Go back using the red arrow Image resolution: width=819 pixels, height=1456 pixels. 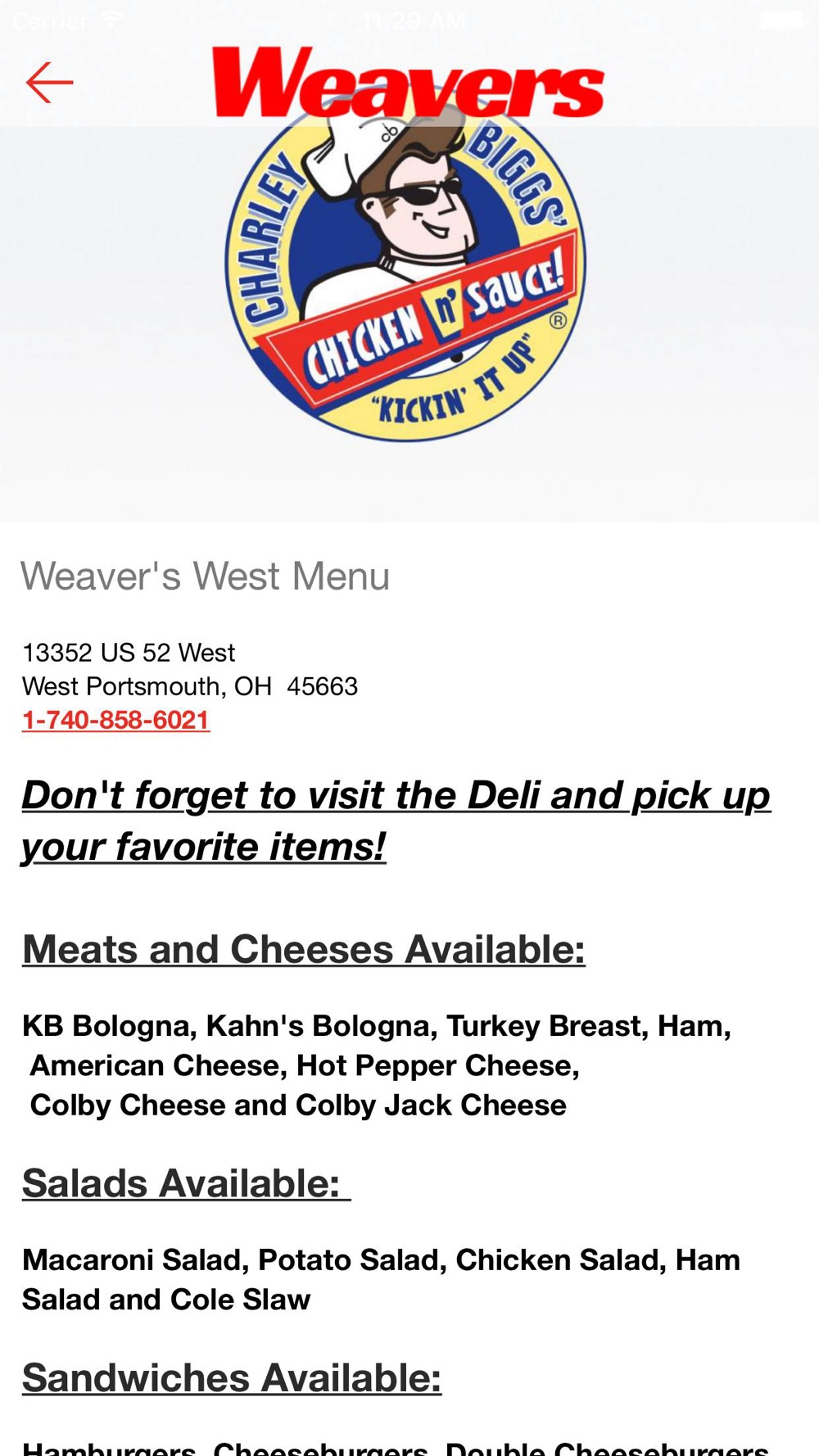[50, 83]
